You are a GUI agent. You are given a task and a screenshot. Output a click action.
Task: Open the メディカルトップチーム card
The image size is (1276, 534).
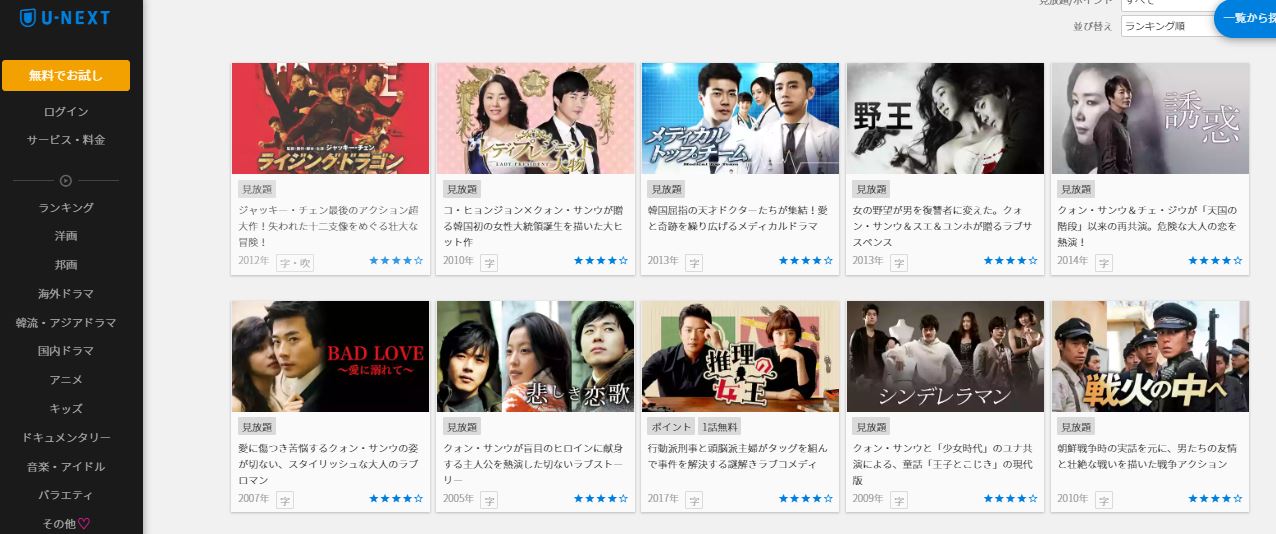point(740,119)
